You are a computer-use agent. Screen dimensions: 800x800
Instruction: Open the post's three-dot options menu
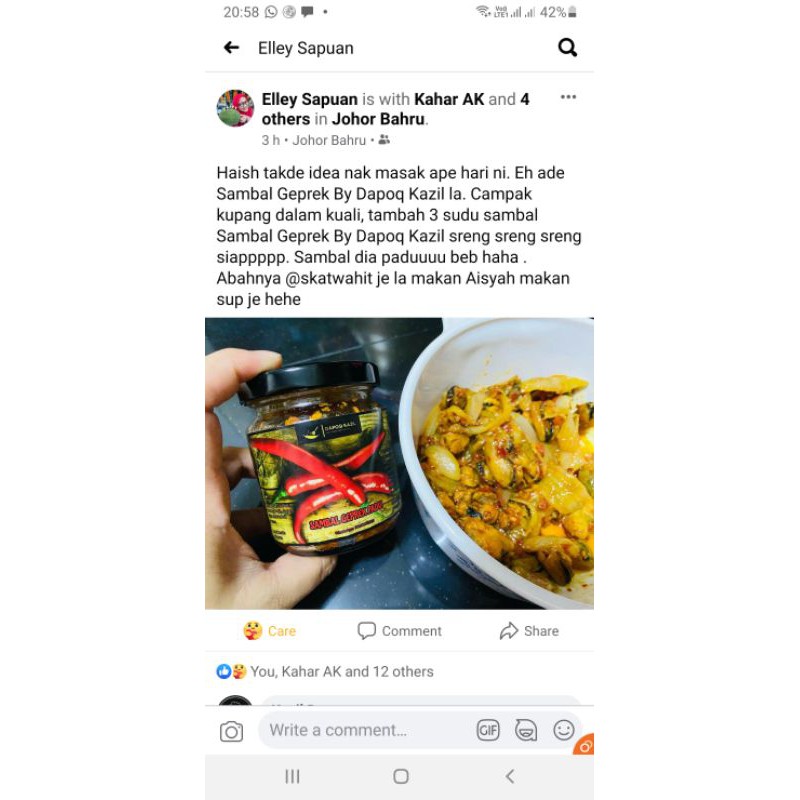coord(568,97)
